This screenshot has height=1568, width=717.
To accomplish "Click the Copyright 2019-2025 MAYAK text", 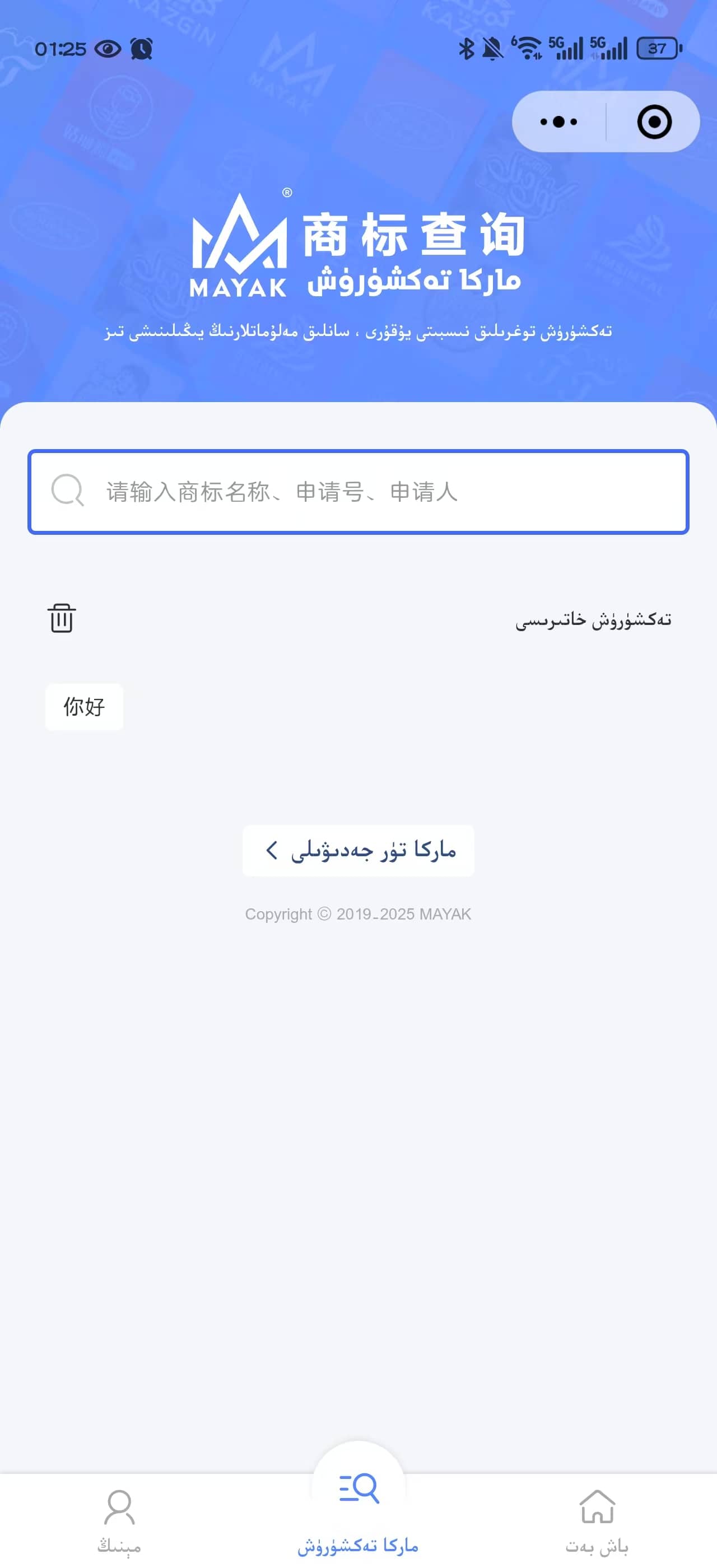I will 358,913.
